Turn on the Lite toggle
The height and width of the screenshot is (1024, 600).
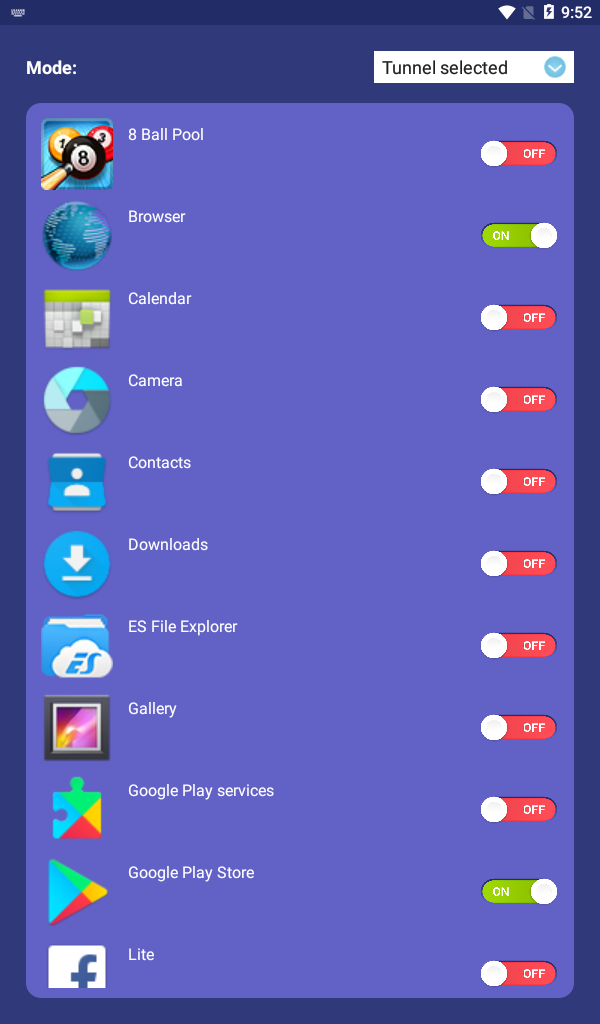tap(519, 973)
